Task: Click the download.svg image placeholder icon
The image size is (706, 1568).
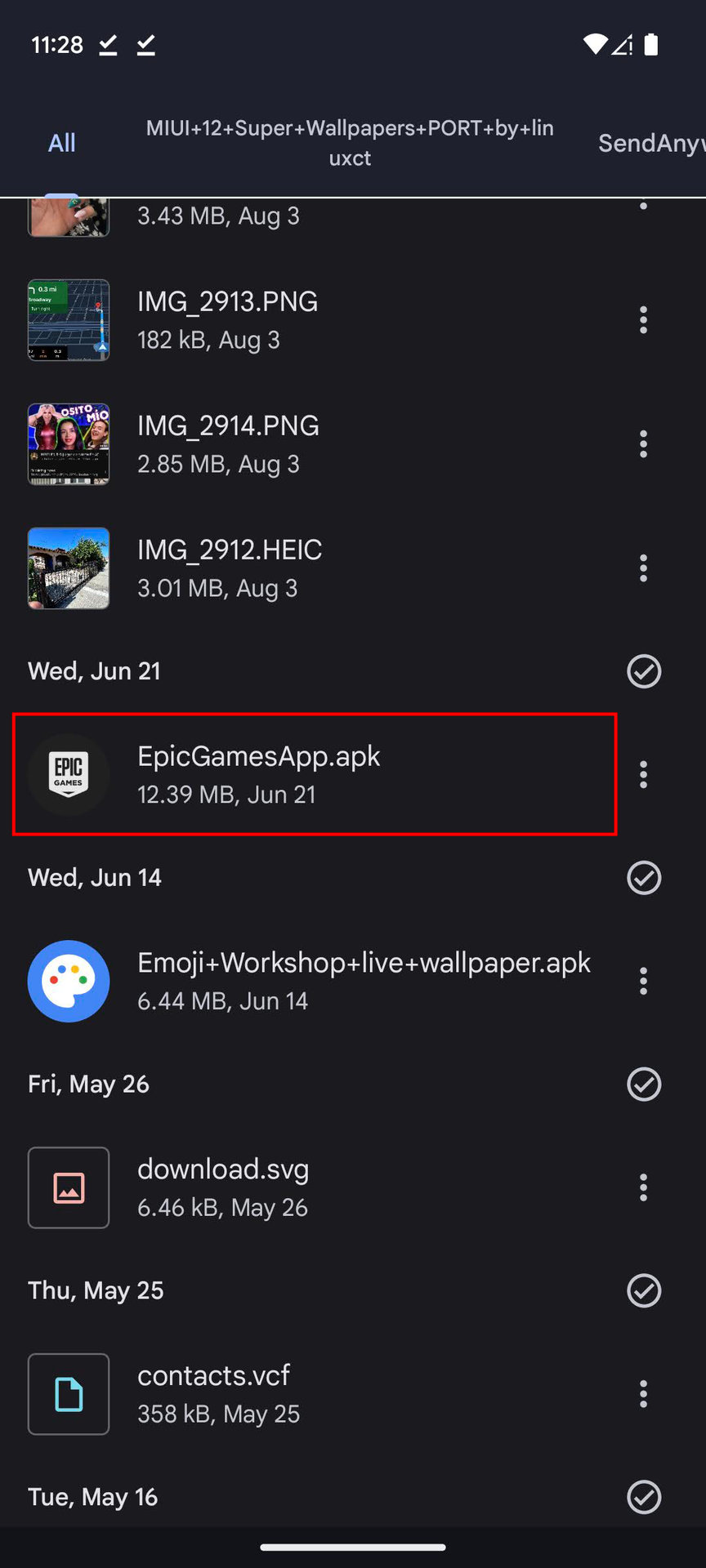Action: [69, 1187]
